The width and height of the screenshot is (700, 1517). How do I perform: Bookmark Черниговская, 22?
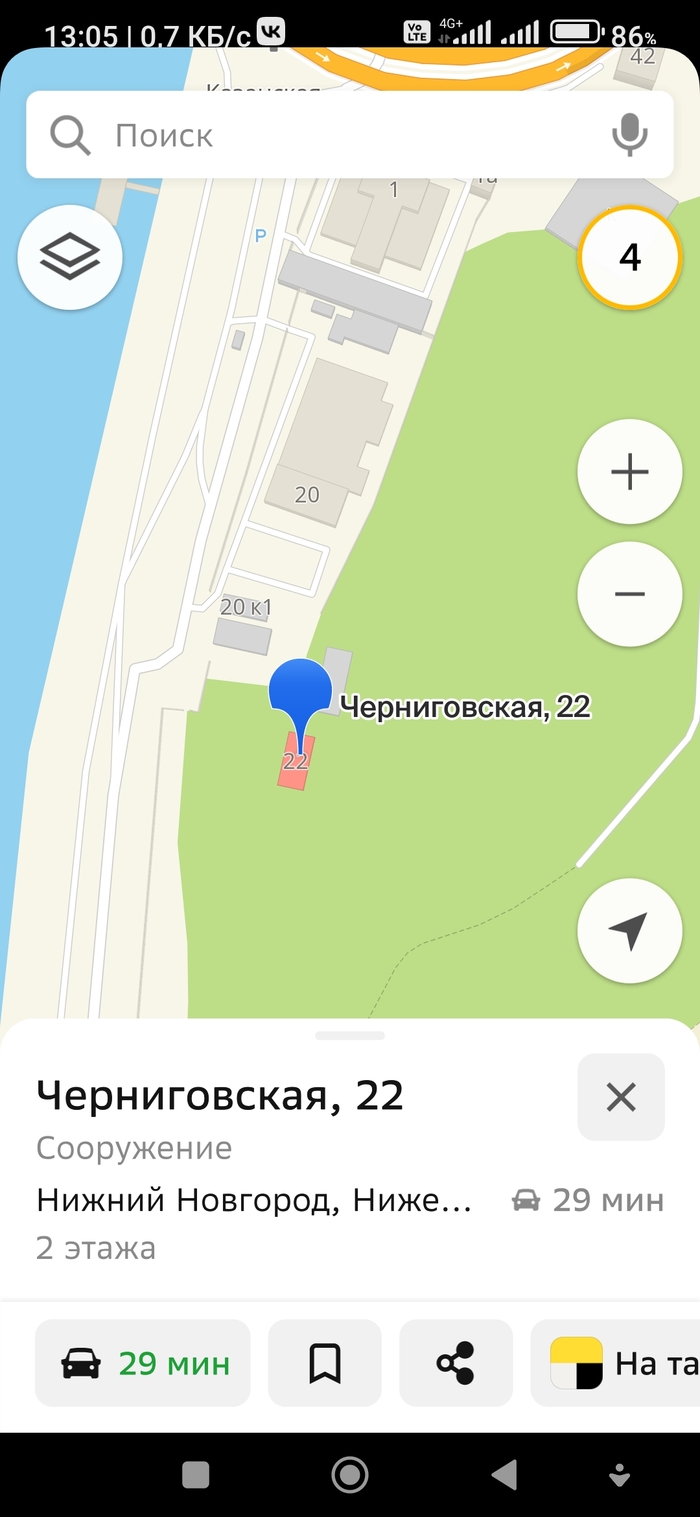tap(325, 1363)
